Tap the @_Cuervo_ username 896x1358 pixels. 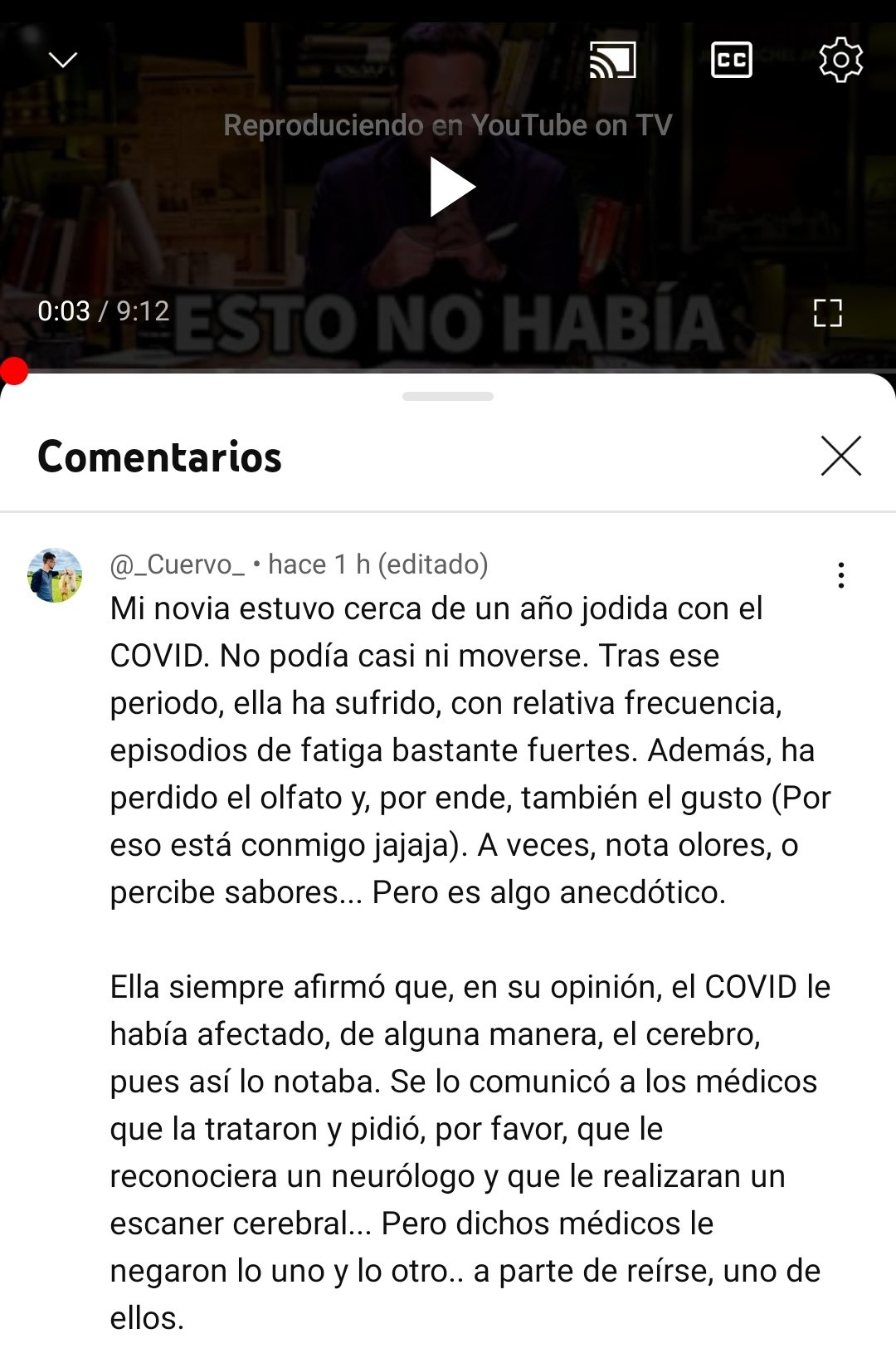coord(178,564)
